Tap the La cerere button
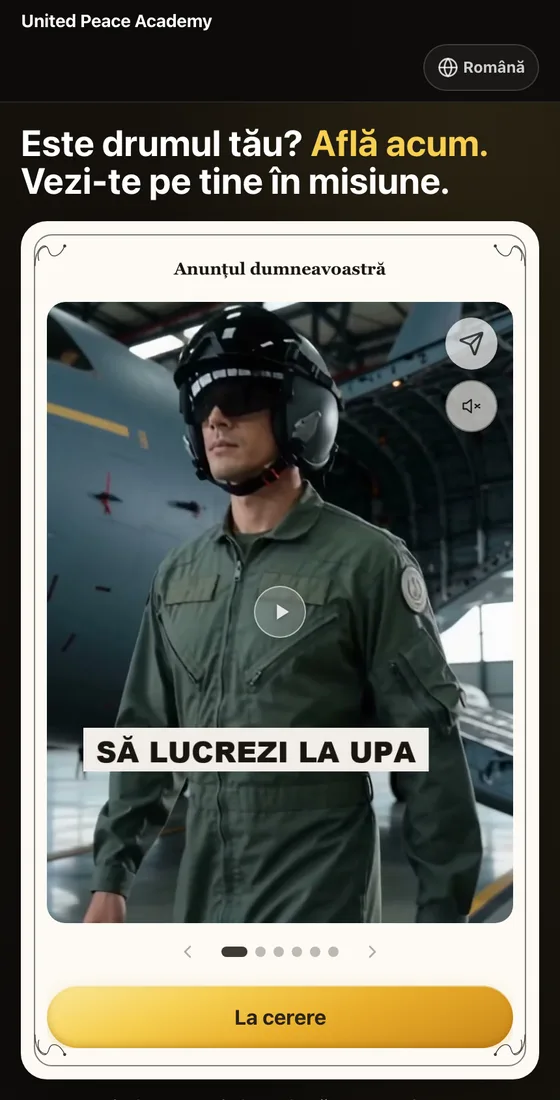The height and width of the screenshot is (1100, 560). click(280, 1017)
